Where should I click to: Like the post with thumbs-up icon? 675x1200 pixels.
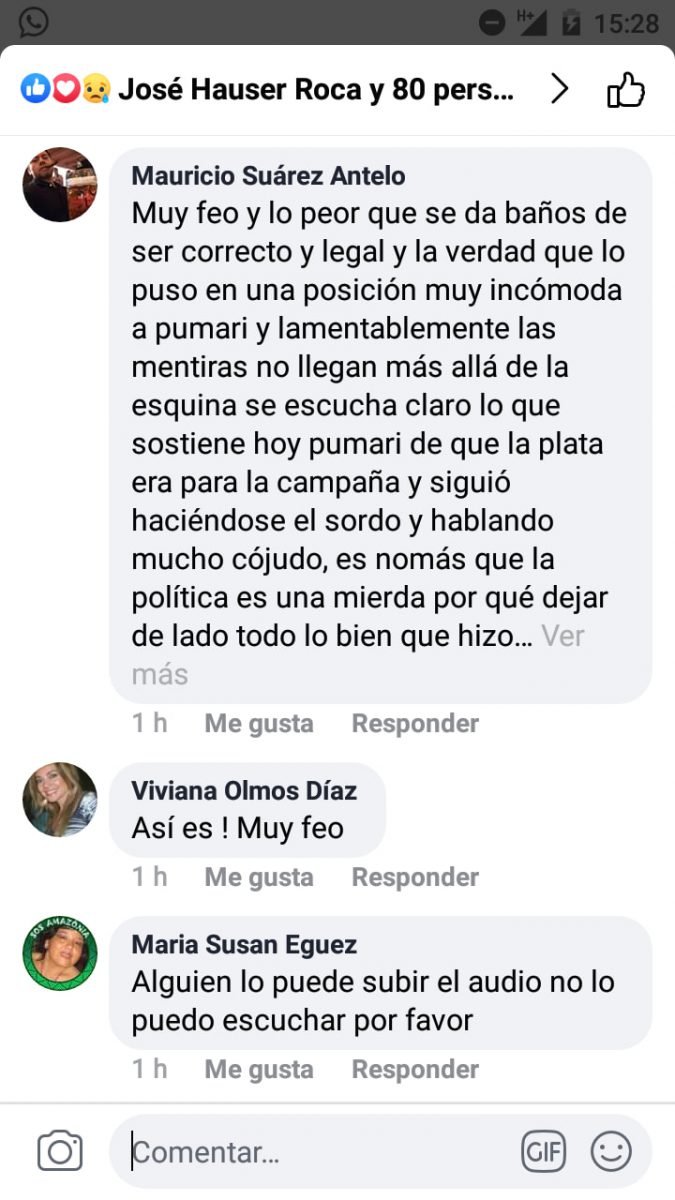(626, 91)
